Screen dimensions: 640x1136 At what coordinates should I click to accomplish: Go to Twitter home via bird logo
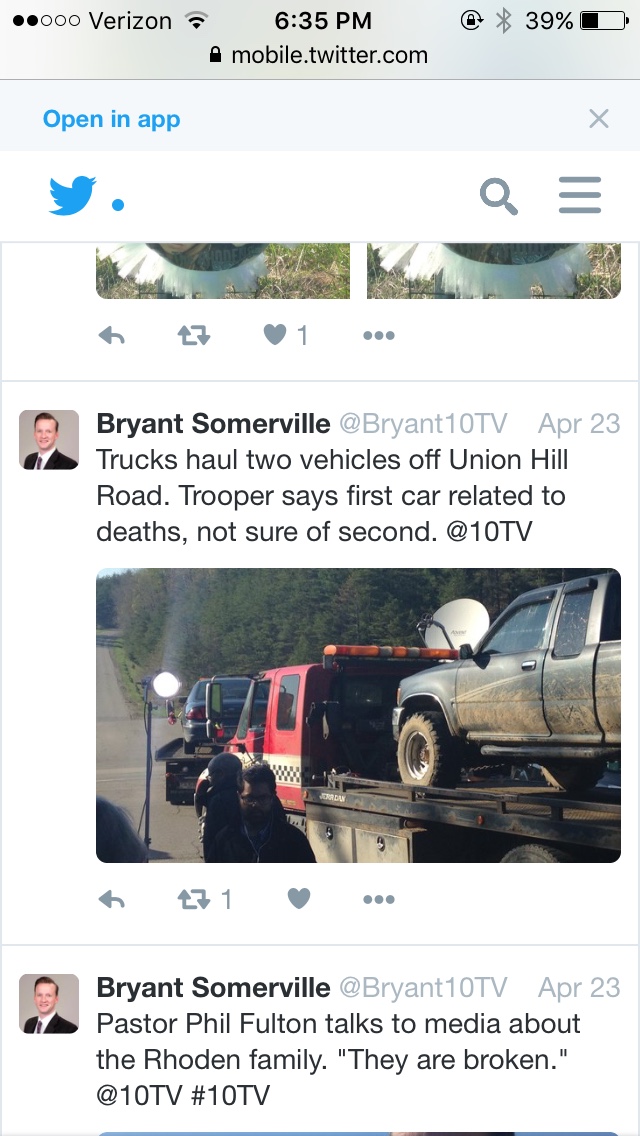73,195
